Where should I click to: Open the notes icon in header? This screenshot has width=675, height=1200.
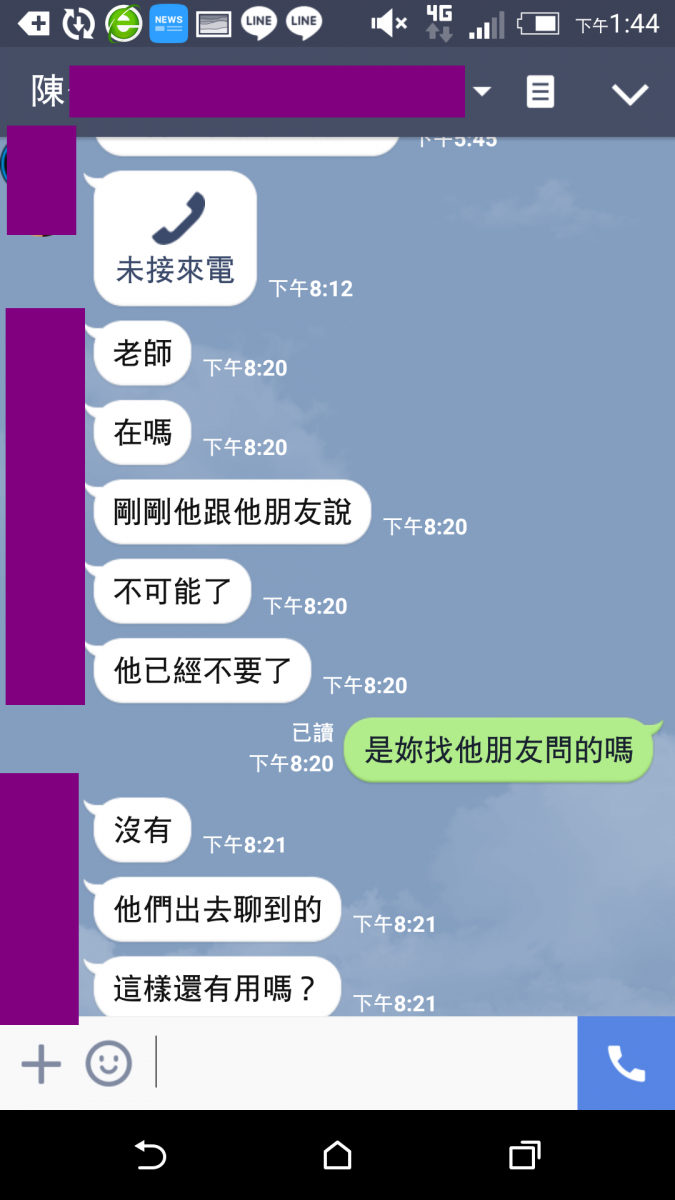pyautogui.click(x=540, y=92)
